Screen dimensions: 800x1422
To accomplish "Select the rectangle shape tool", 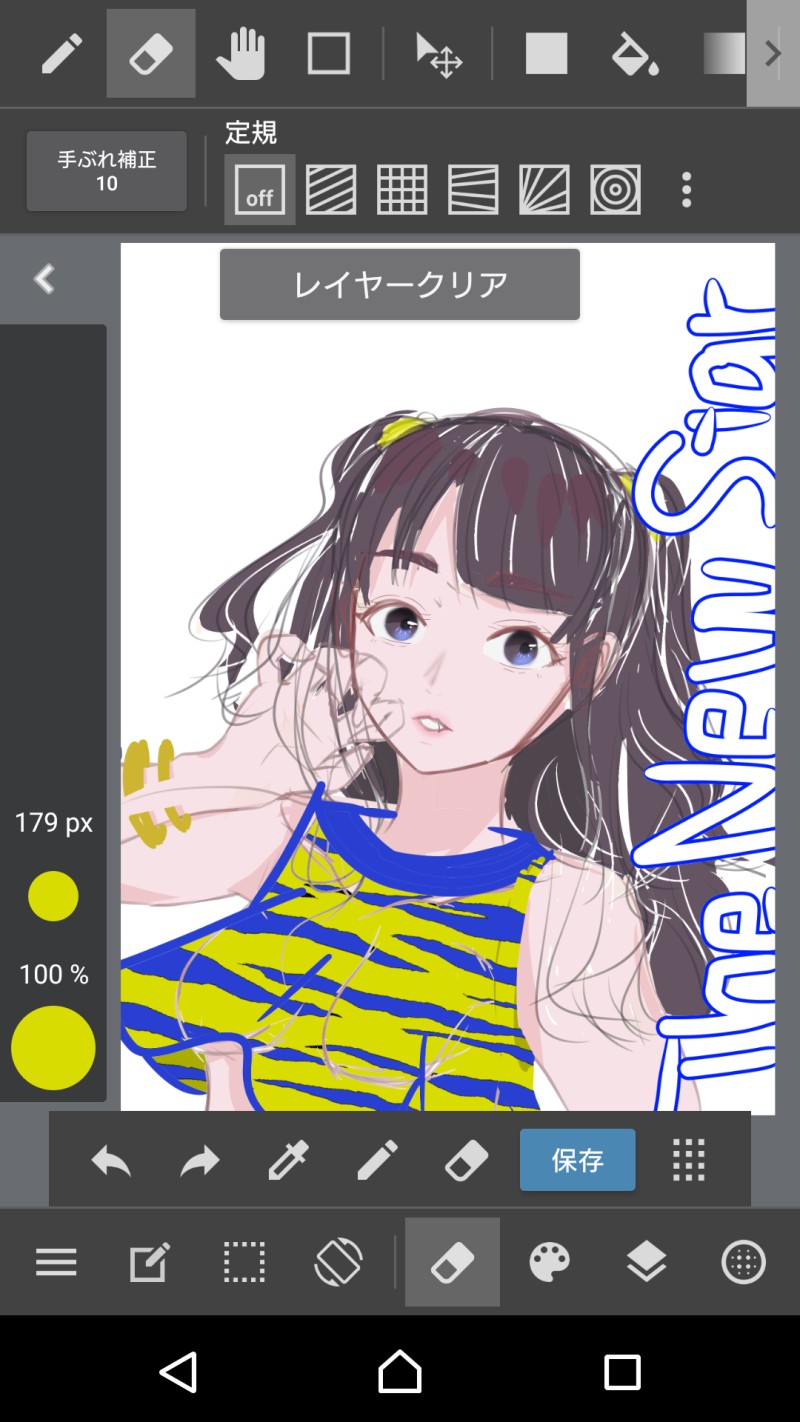I will [x=329, y=54].
